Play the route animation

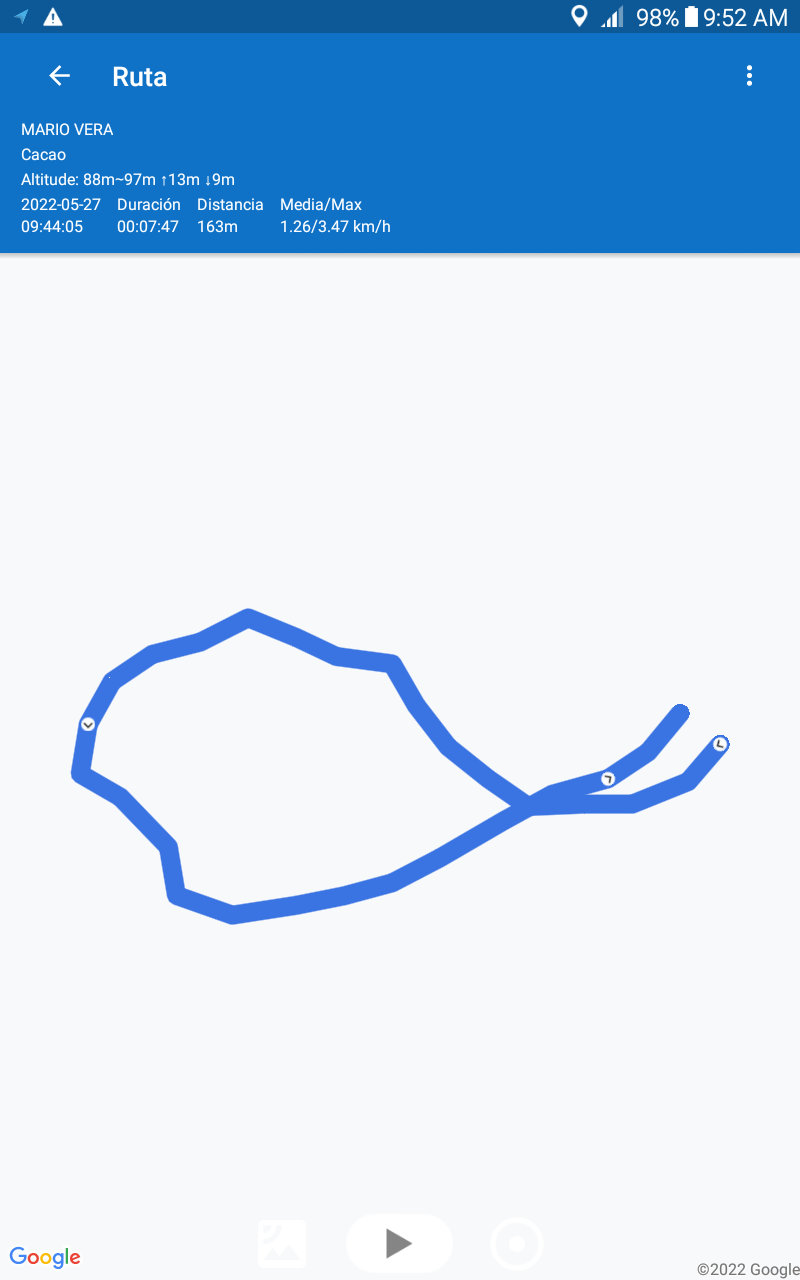point(399,1243)
